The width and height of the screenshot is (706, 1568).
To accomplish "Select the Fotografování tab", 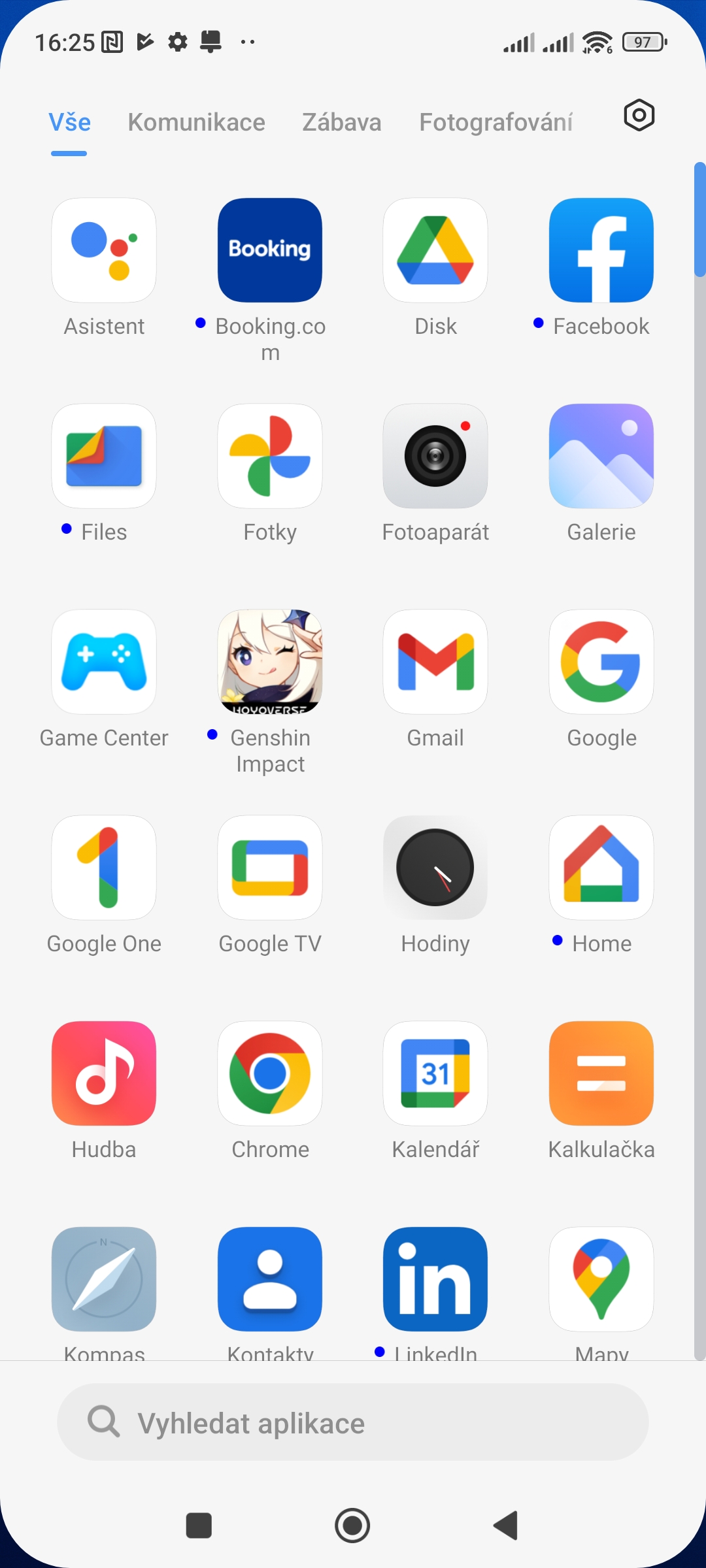I will pyautogui.click(x=496, y=122).
